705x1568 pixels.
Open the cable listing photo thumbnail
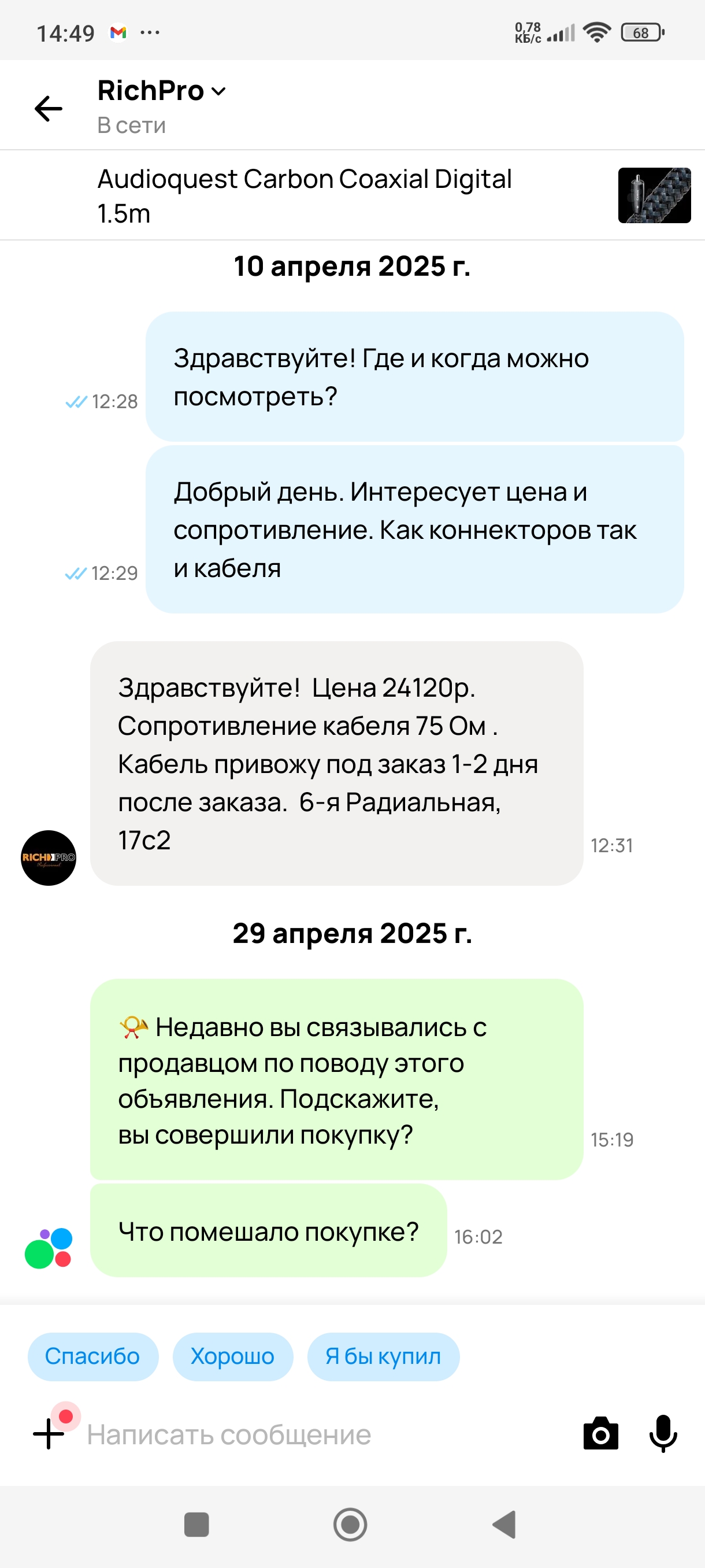(x=654, y=195)
